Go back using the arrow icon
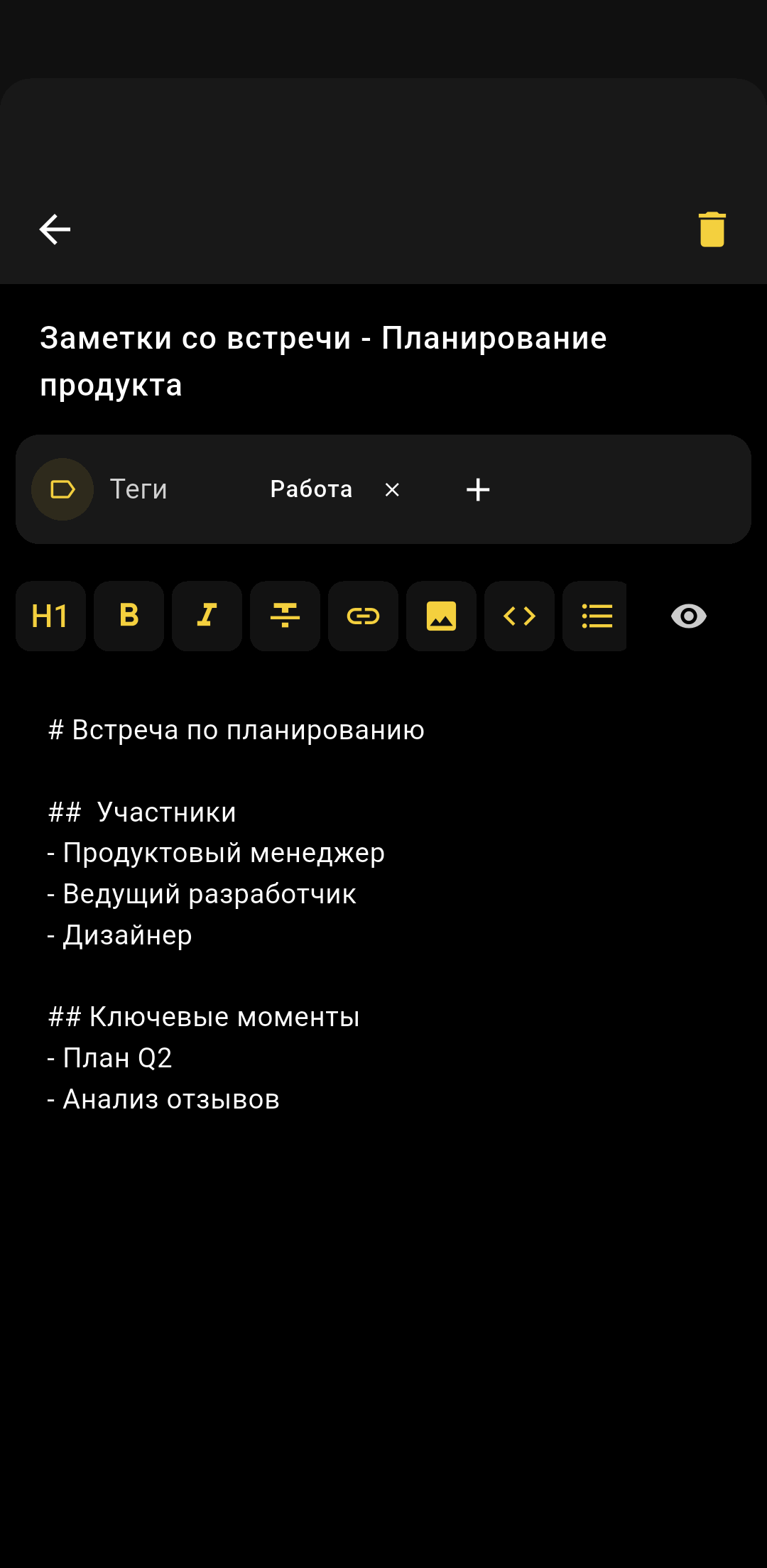Viewport: 767px width, 1568px height. pyautogui.click(x=55, y=229)
